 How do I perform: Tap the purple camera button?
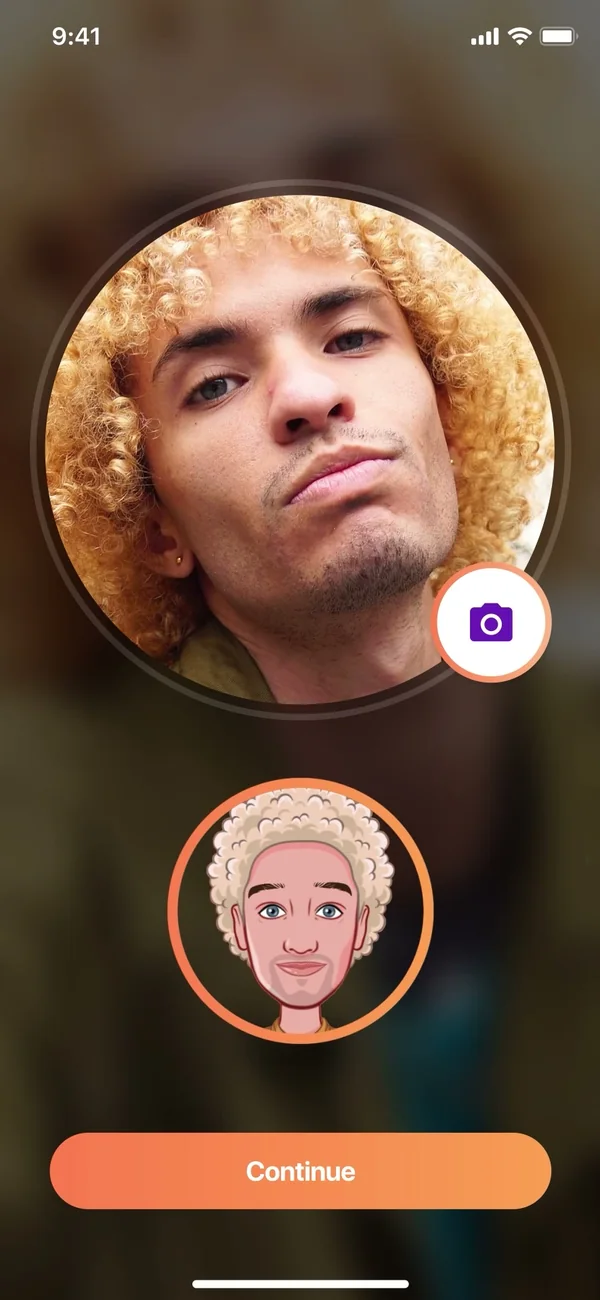[491, 623]
